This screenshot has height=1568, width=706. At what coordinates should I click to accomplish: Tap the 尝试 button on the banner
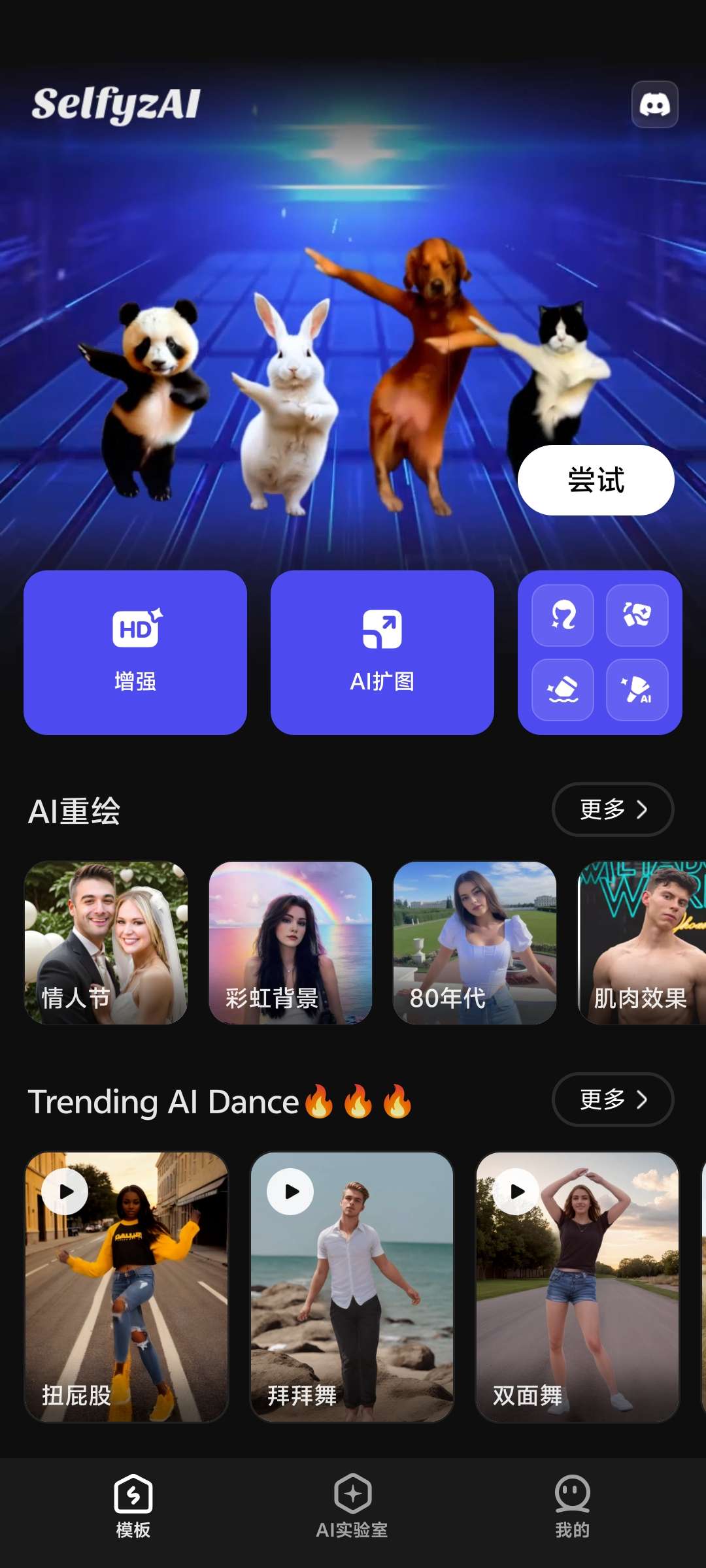[595, 479]
